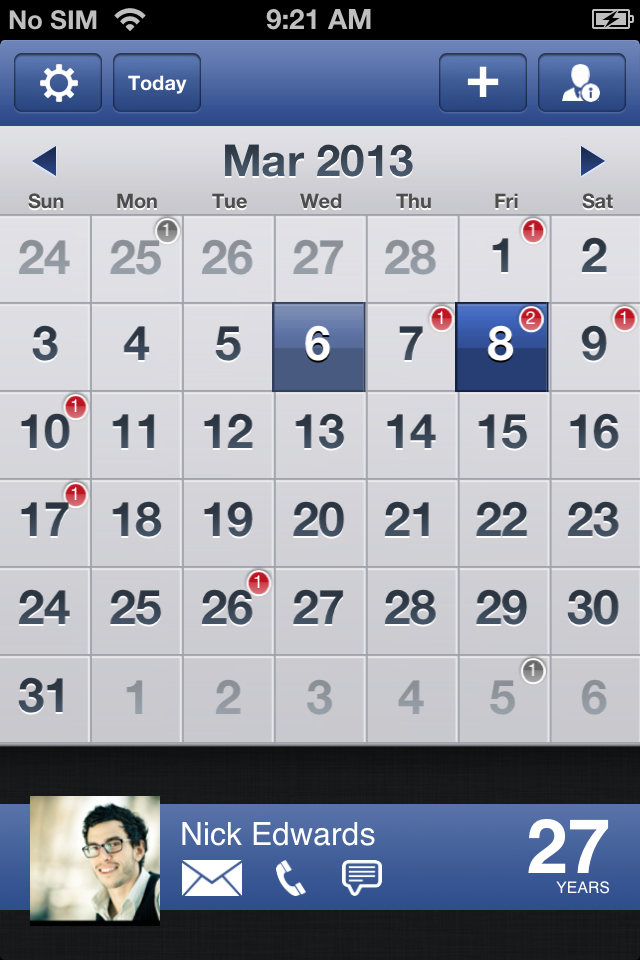Select March 1 on the calendar
Screen dimensions: 640x960
504,259
